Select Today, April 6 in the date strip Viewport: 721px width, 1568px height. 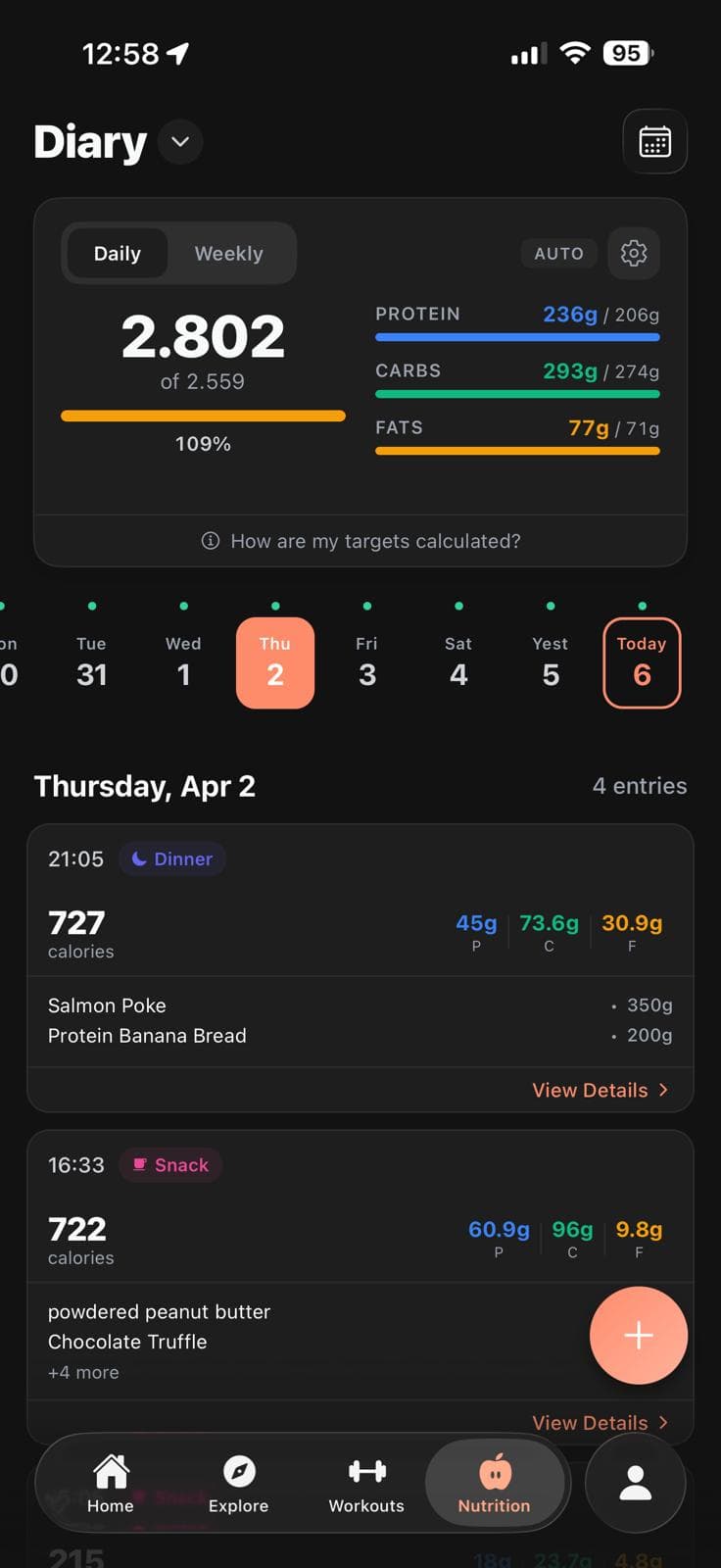pyautogui.click(x=642, y=662)
